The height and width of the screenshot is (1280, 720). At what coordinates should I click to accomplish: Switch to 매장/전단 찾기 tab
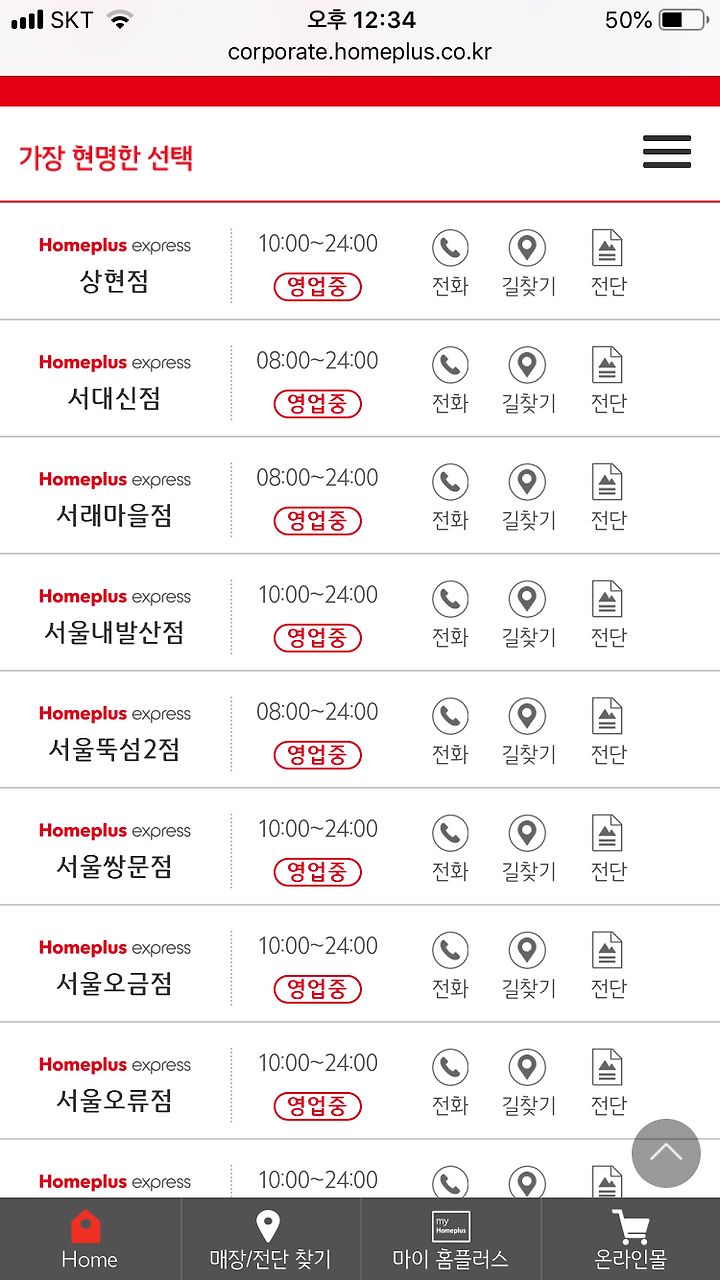pyautogui.click(x=270, y=1240)
